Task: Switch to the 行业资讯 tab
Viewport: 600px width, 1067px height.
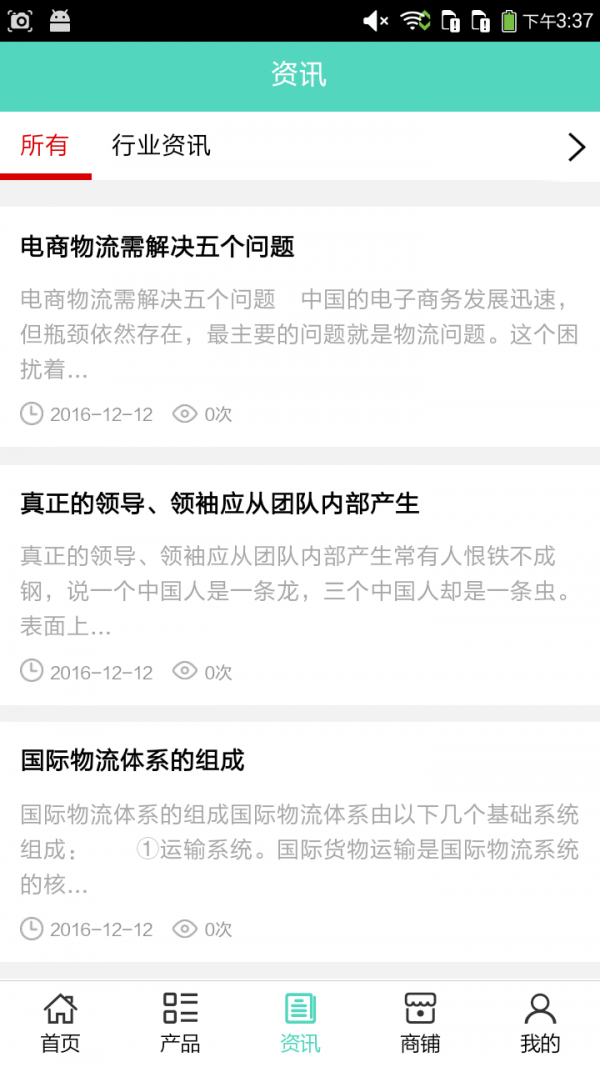Action: [161, 146]
